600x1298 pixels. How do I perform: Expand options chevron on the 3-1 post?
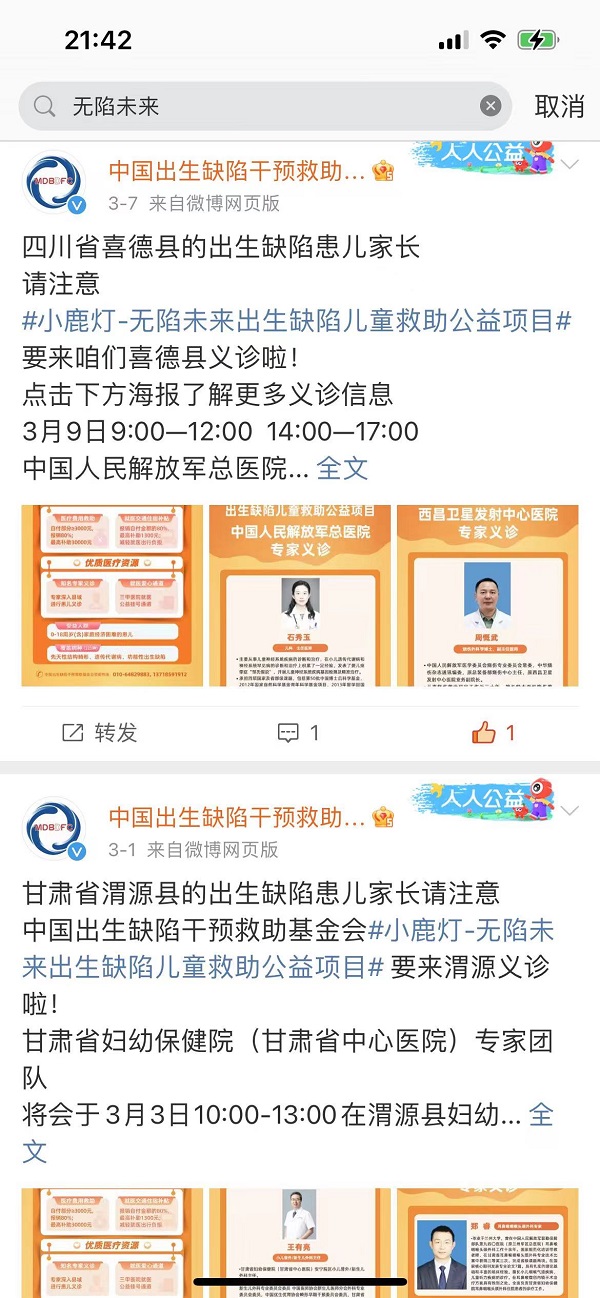[x=570, y=810]
